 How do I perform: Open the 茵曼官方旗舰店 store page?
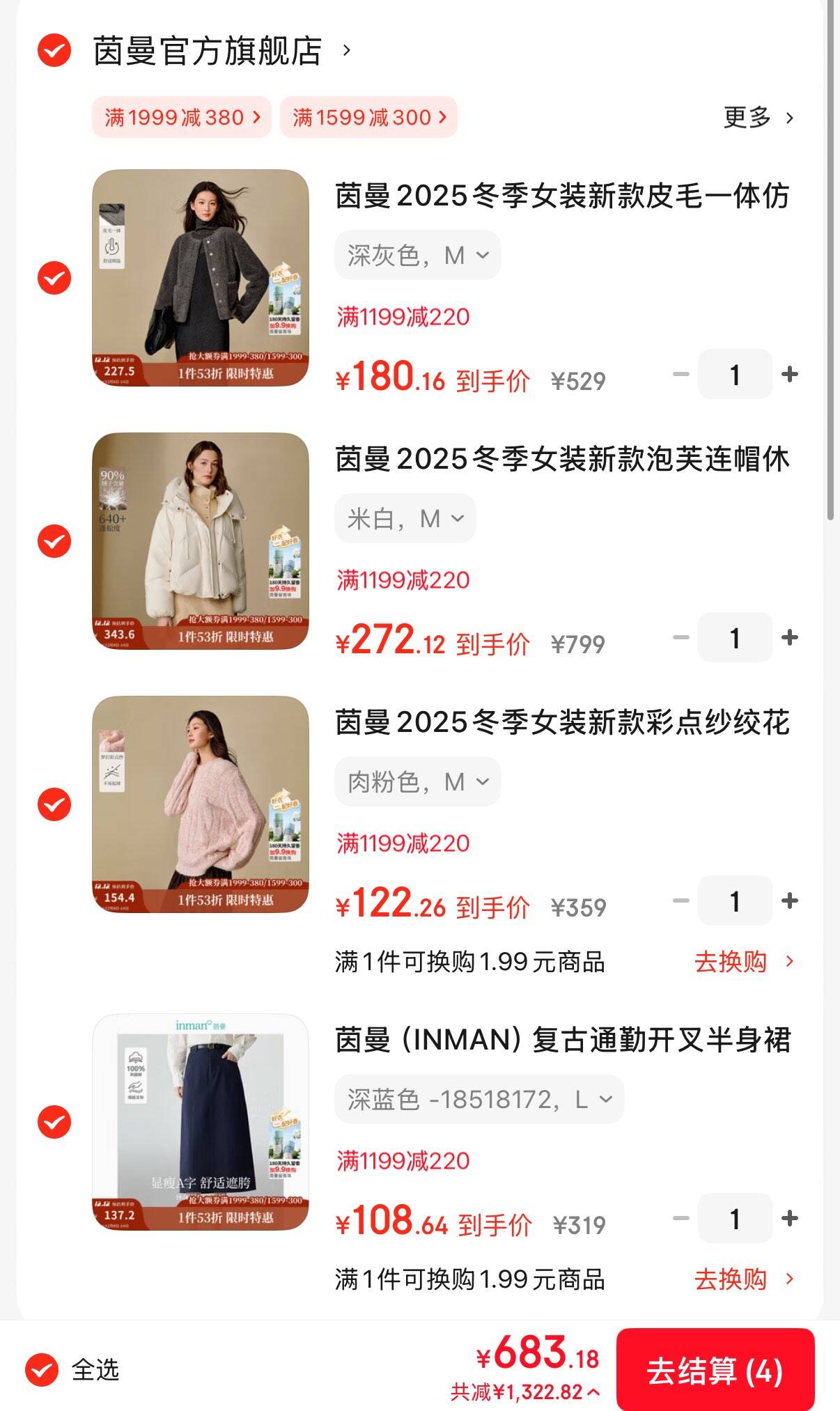click(x=208, y=51)
